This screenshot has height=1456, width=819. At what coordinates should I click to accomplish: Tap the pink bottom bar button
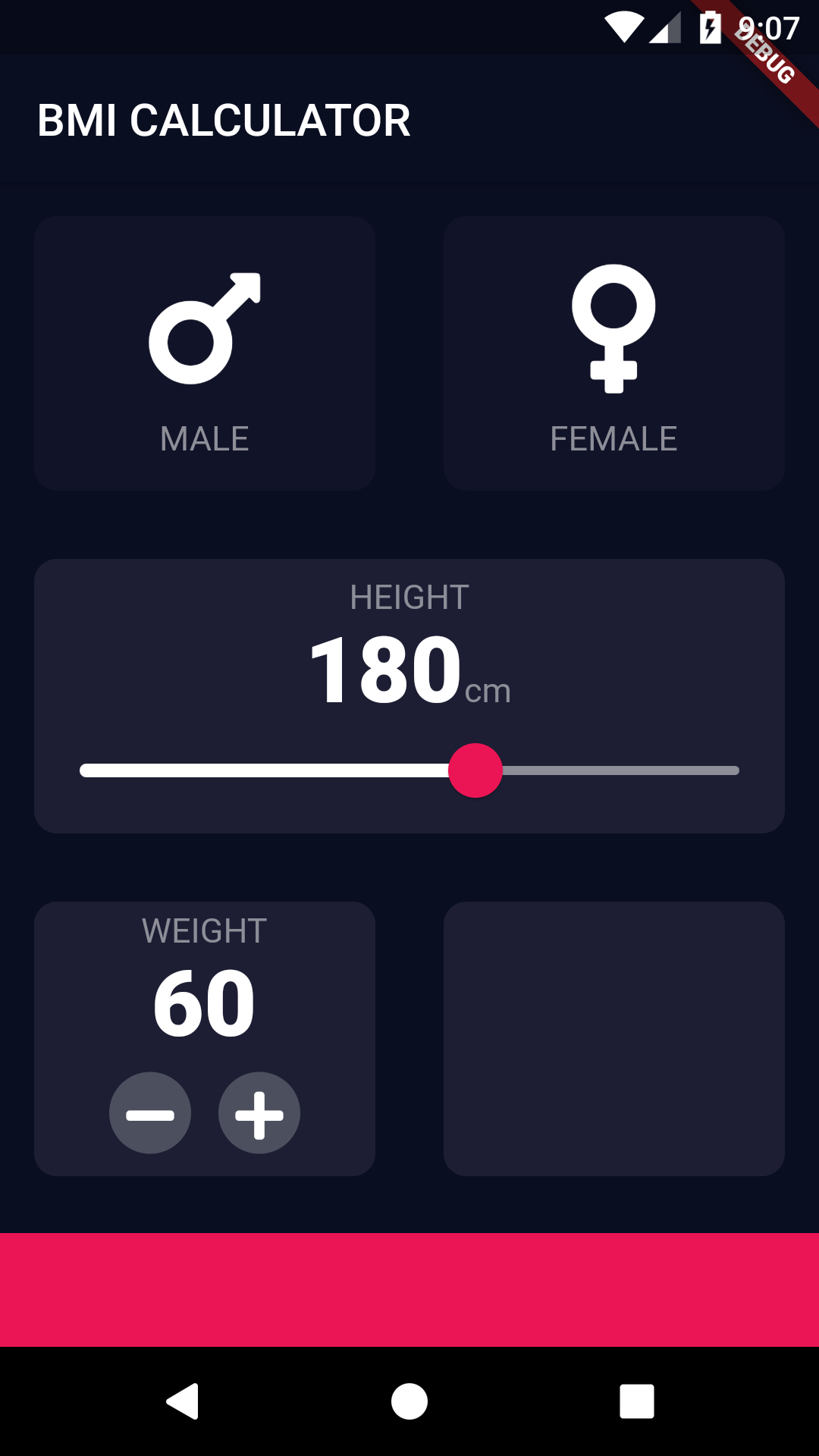tap(409, 1289)
